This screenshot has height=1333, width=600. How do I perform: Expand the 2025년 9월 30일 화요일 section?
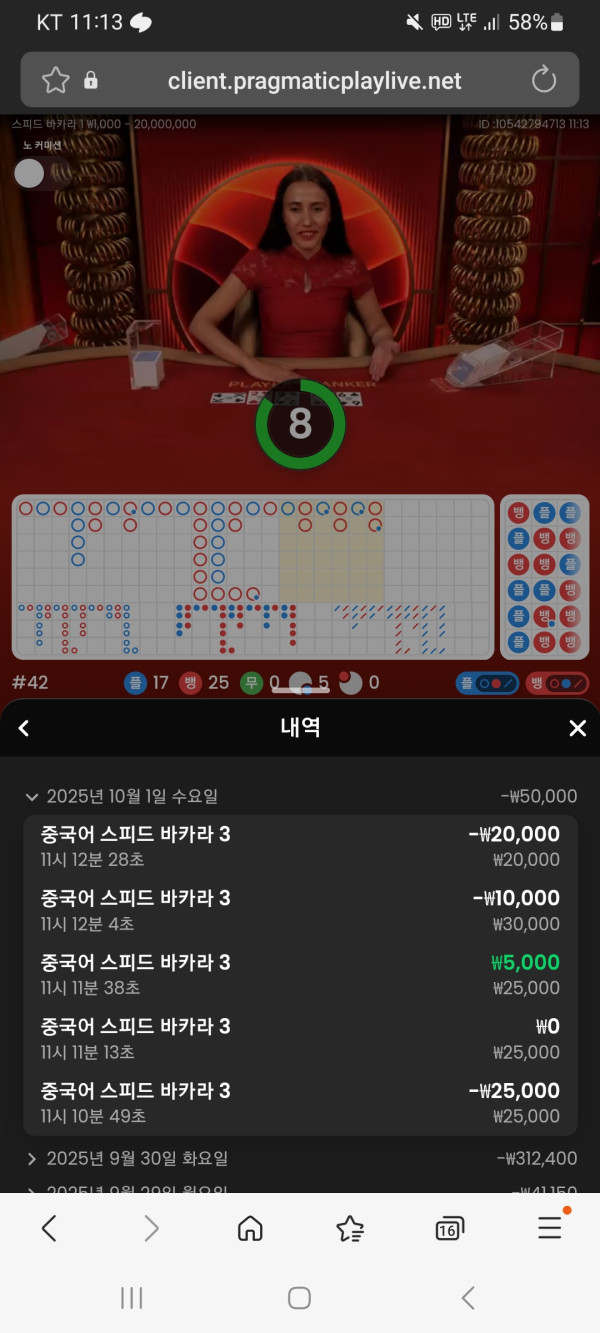pyautogui.click(x=33, y=1159)
